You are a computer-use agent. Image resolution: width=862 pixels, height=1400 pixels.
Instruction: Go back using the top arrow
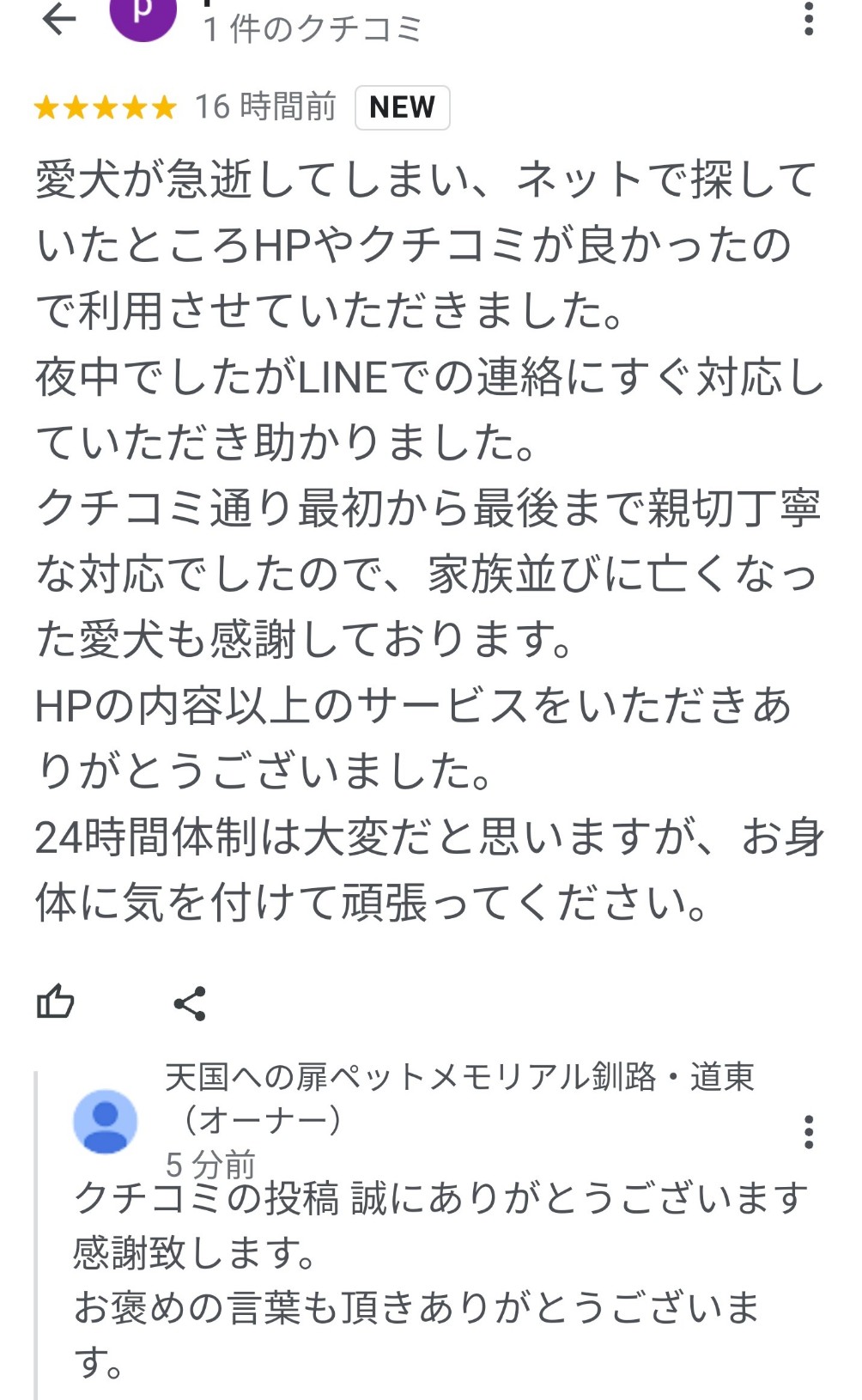tap(58, 19)
